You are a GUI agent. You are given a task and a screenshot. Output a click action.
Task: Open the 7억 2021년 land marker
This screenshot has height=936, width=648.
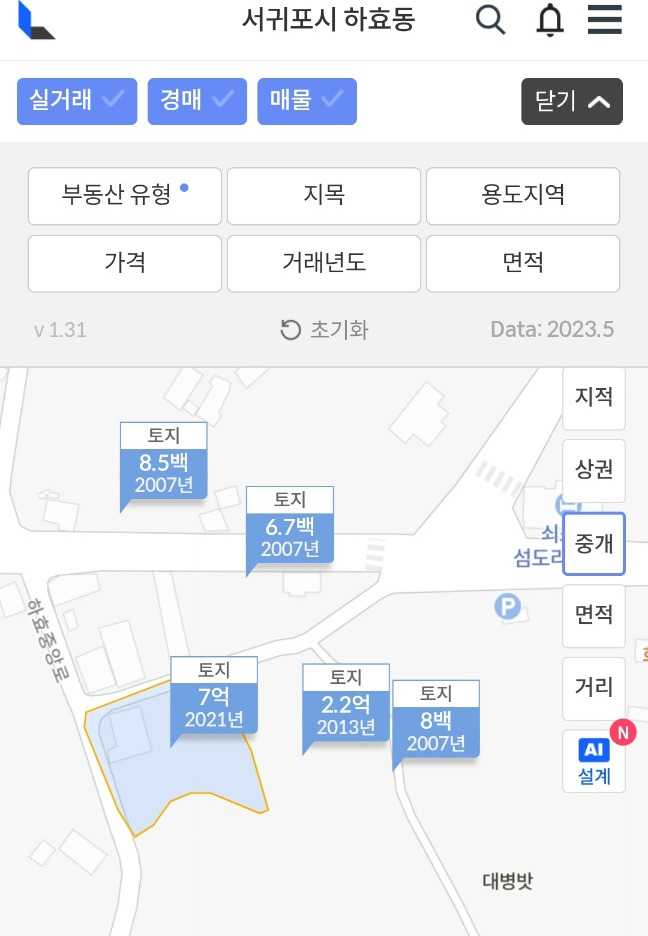pyautogui.click(x=214, y=695)
